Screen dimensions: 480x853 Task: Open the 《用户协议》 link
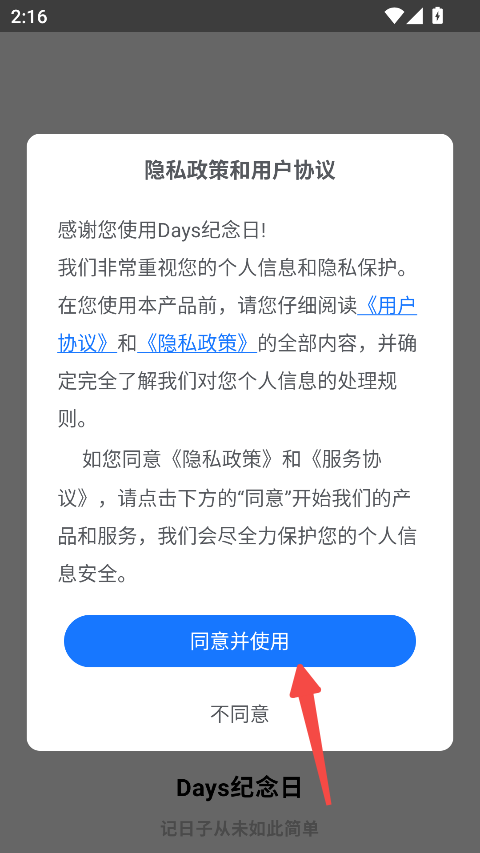tap(387, 306)
